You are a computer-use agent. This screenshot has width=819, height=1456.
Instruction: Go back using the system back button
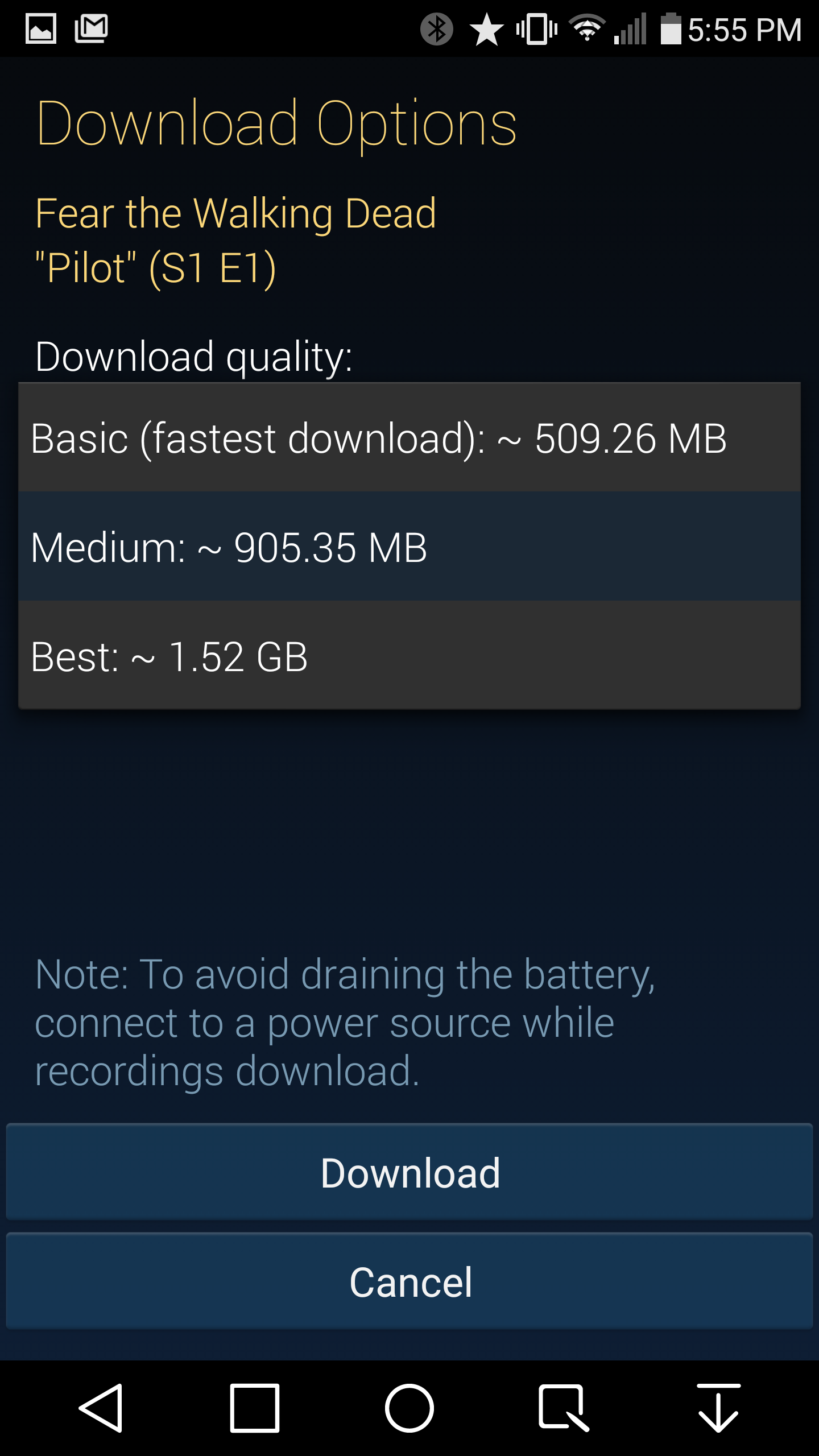pyautogui.click(x=101, y=1408)
